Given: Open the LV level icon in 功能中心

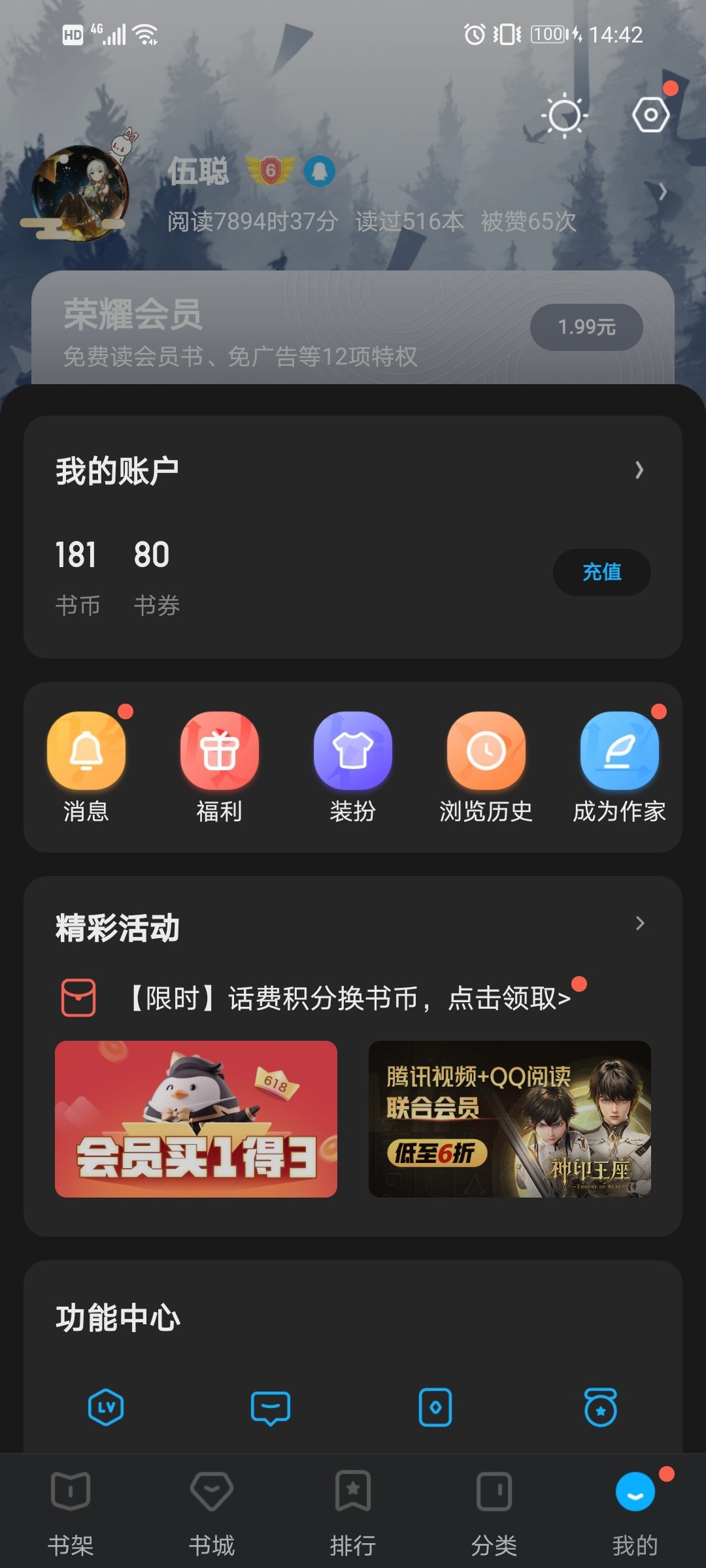Looking at the screenshot, I should (106, 1407).
